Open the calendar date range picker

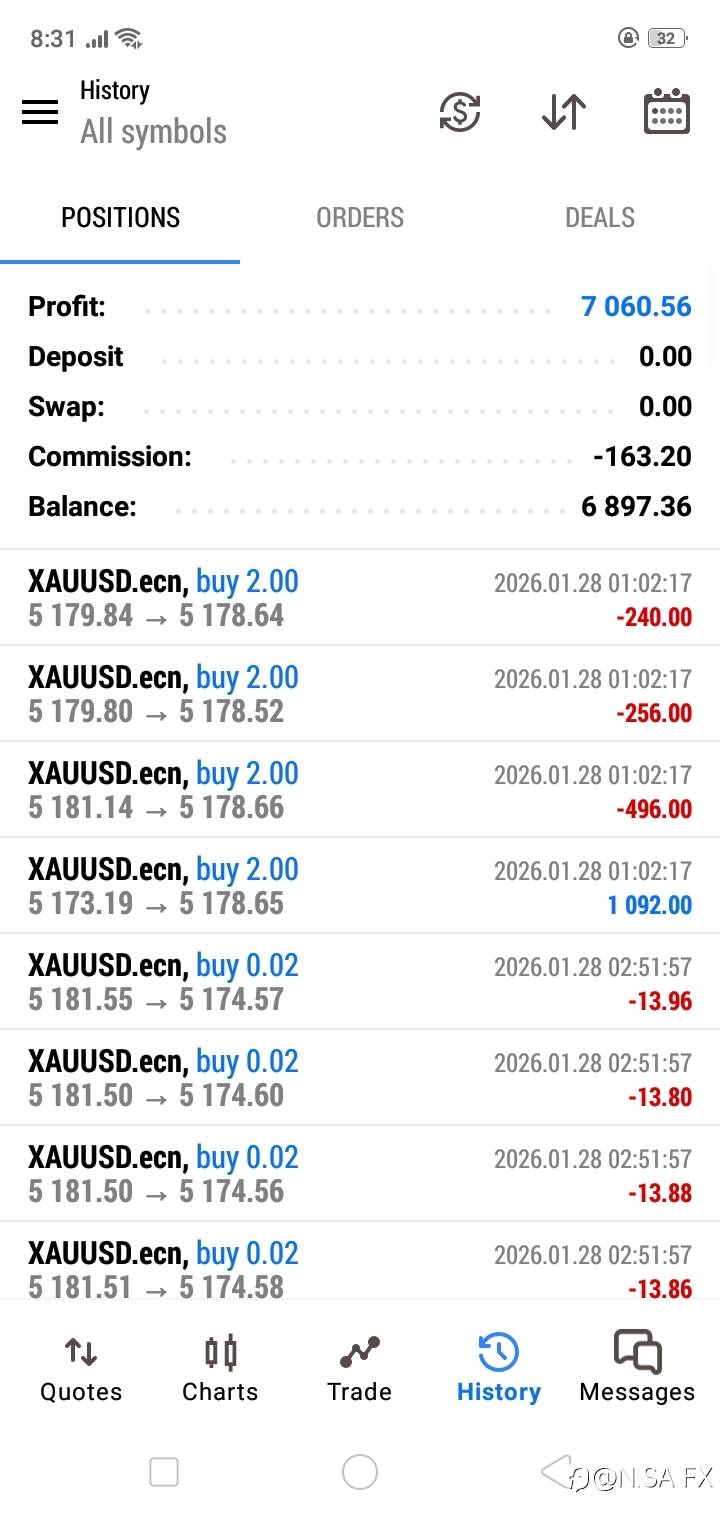[x=666, y=111]
